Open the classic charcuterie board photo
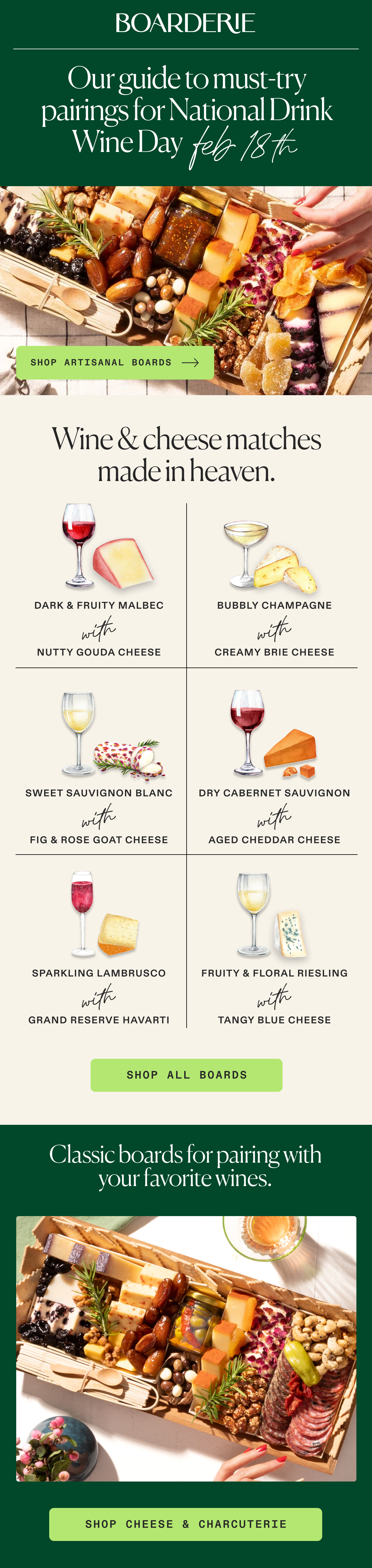Viewport: 372px width, 1568px height. pos(186,1348)
